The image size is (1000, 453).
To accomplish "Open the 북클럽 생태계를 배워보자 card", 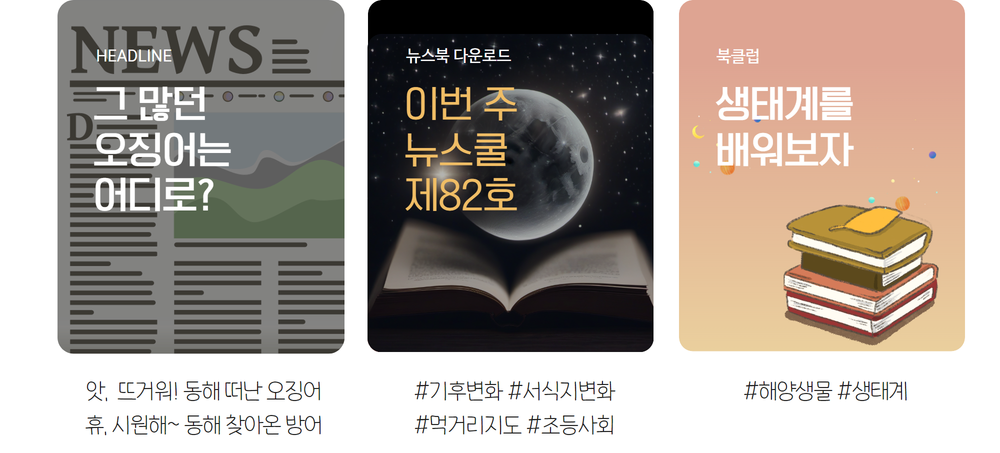I will pyautogui.click(x=821, y=176).
